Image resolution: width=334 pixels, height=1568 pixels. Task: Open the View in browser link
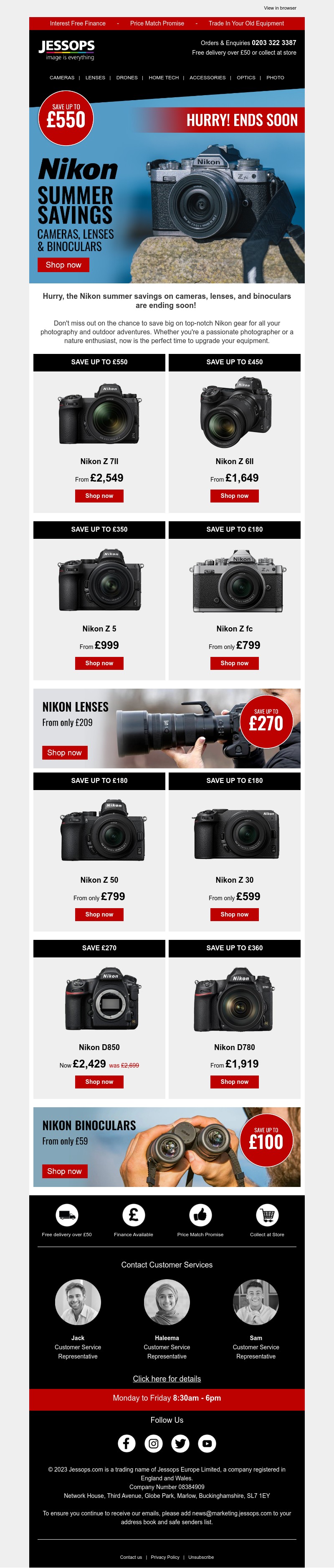click(280, 8)
